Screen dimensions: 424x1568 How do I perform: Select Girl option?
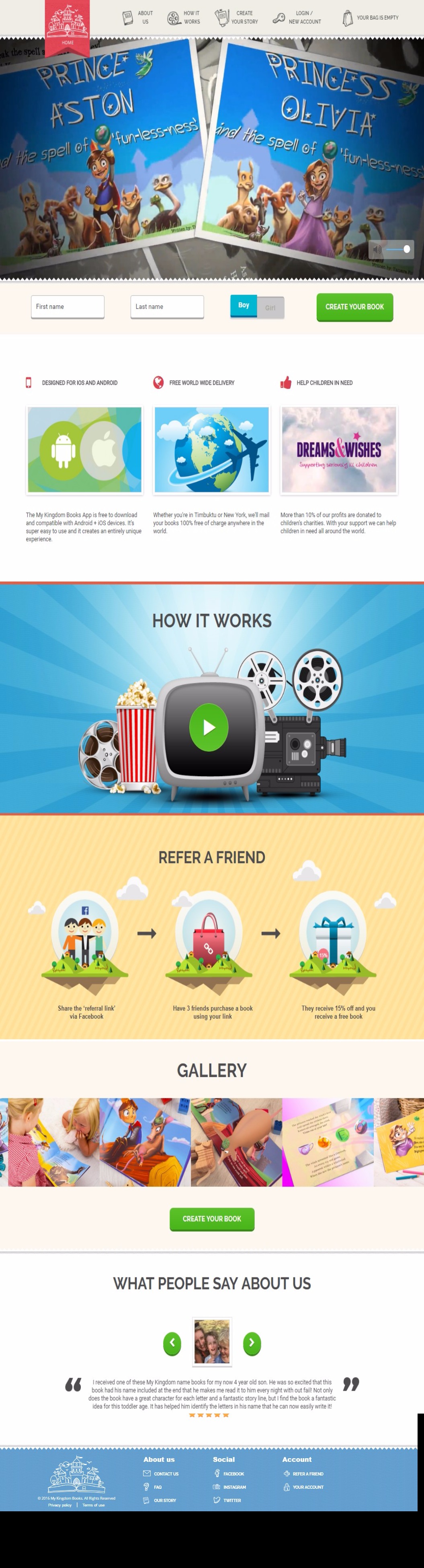[270, 307]
